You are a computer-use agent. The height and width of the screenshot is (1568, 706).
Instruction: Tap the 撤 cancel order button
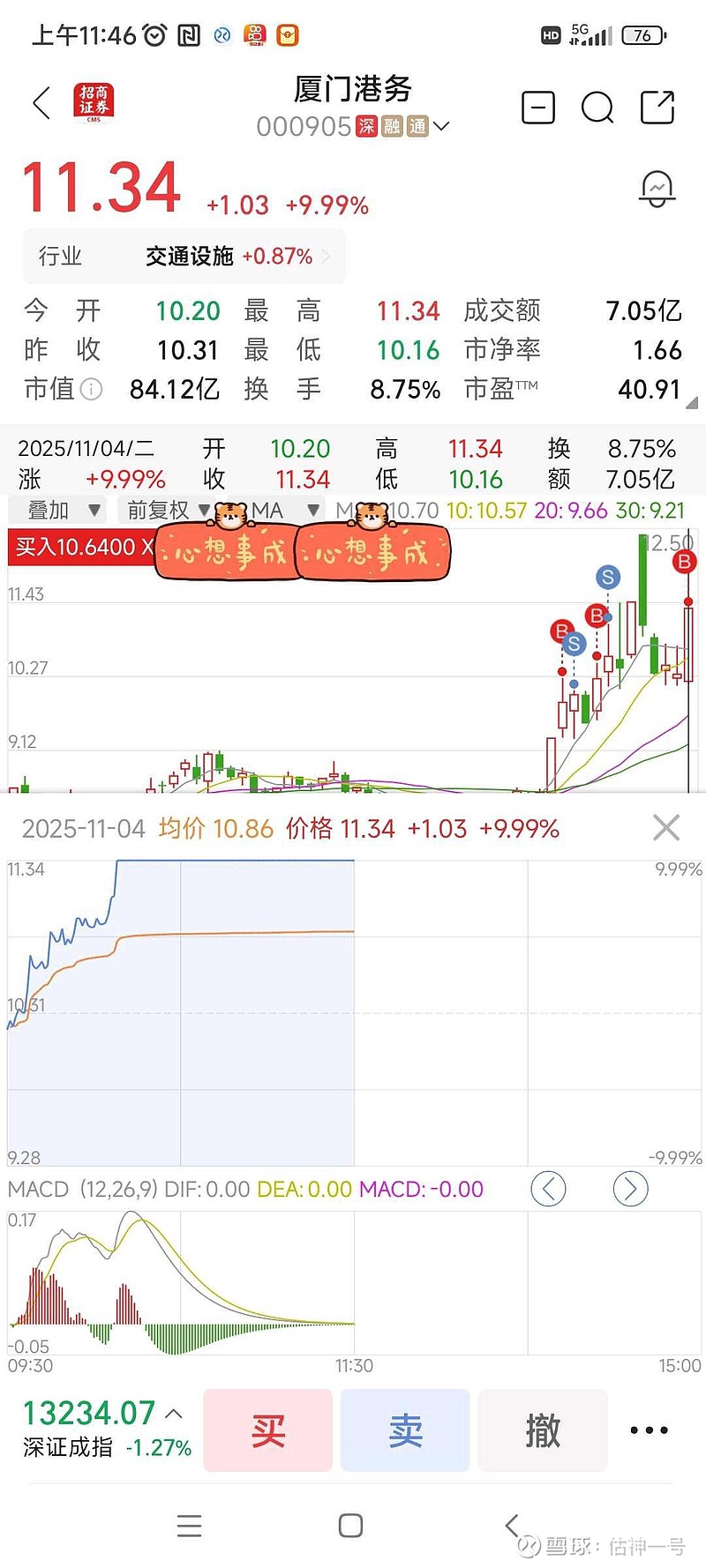tap(543, 1430)
